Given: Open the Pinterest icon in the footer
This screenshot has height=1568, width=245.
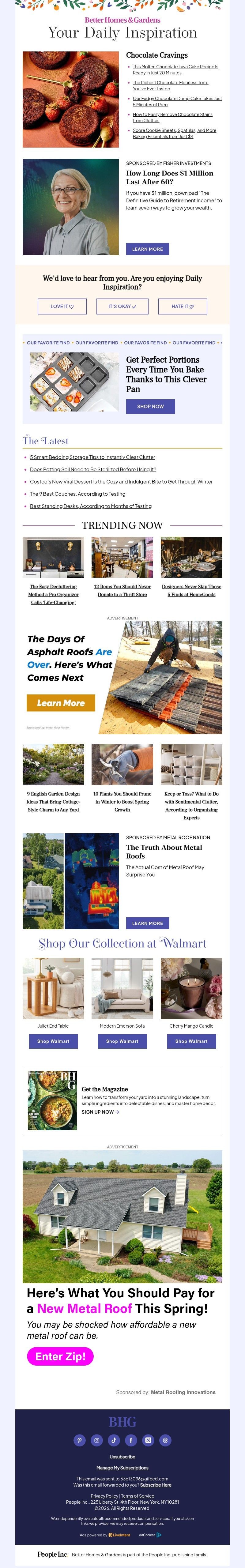Looking at the screenshot, I should pos(79,1440).
